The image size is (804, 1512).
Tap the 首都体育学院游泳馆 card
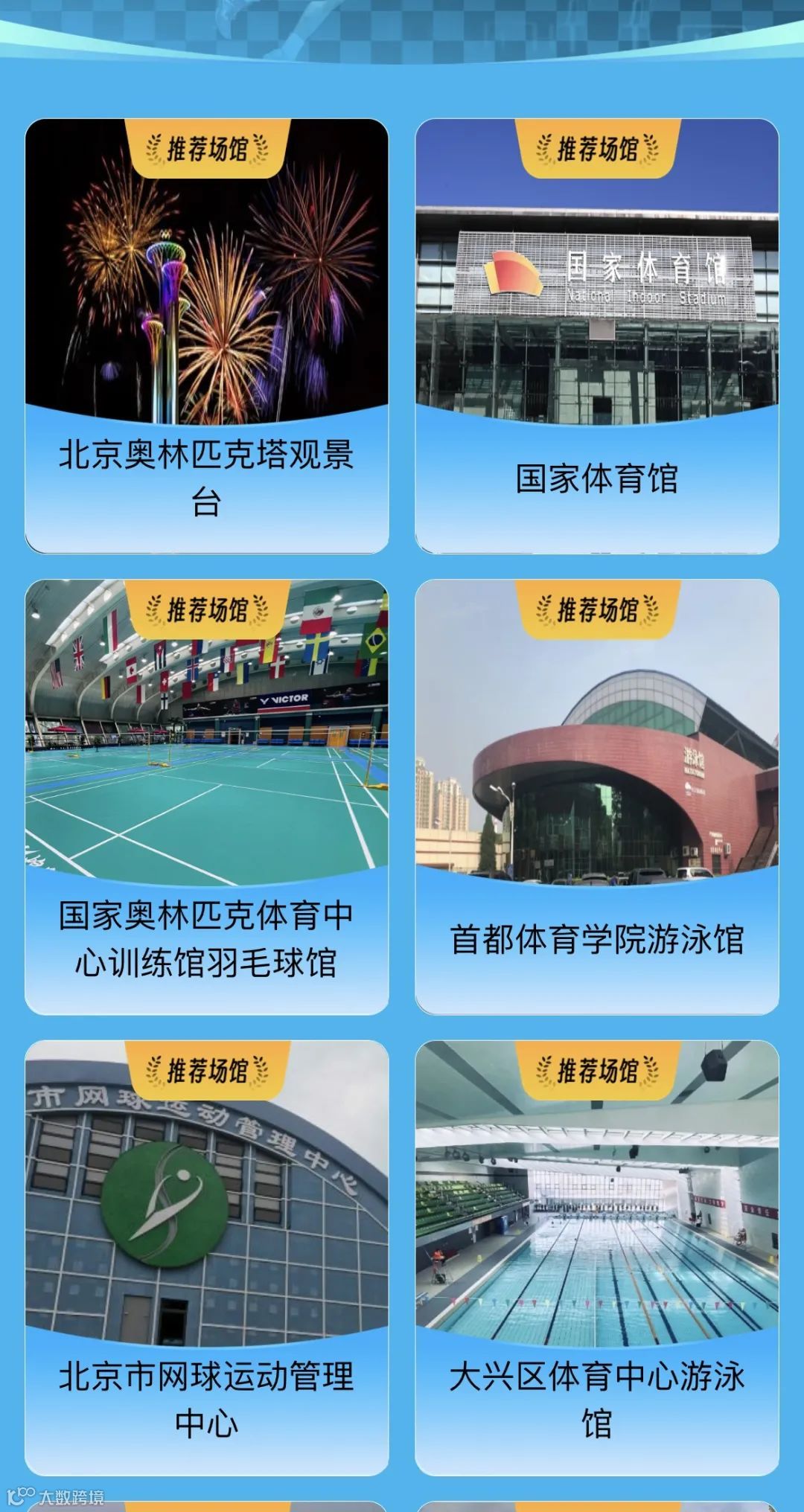coord(597,796)
